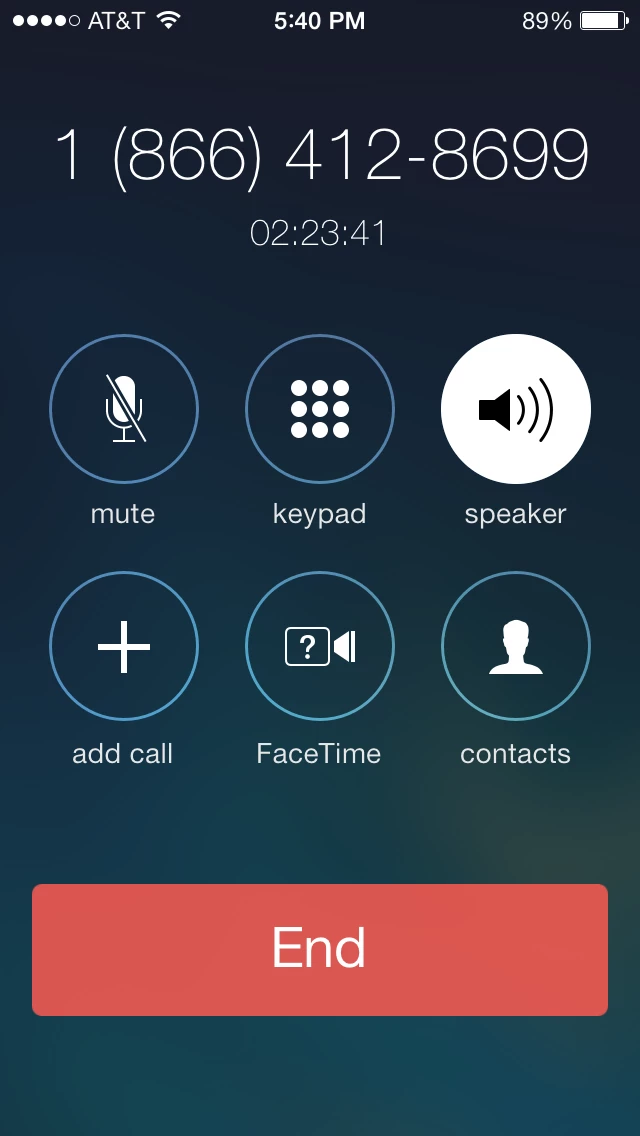Add another call
This screenshot has height=1136, width=640.
tap(124, 647)
